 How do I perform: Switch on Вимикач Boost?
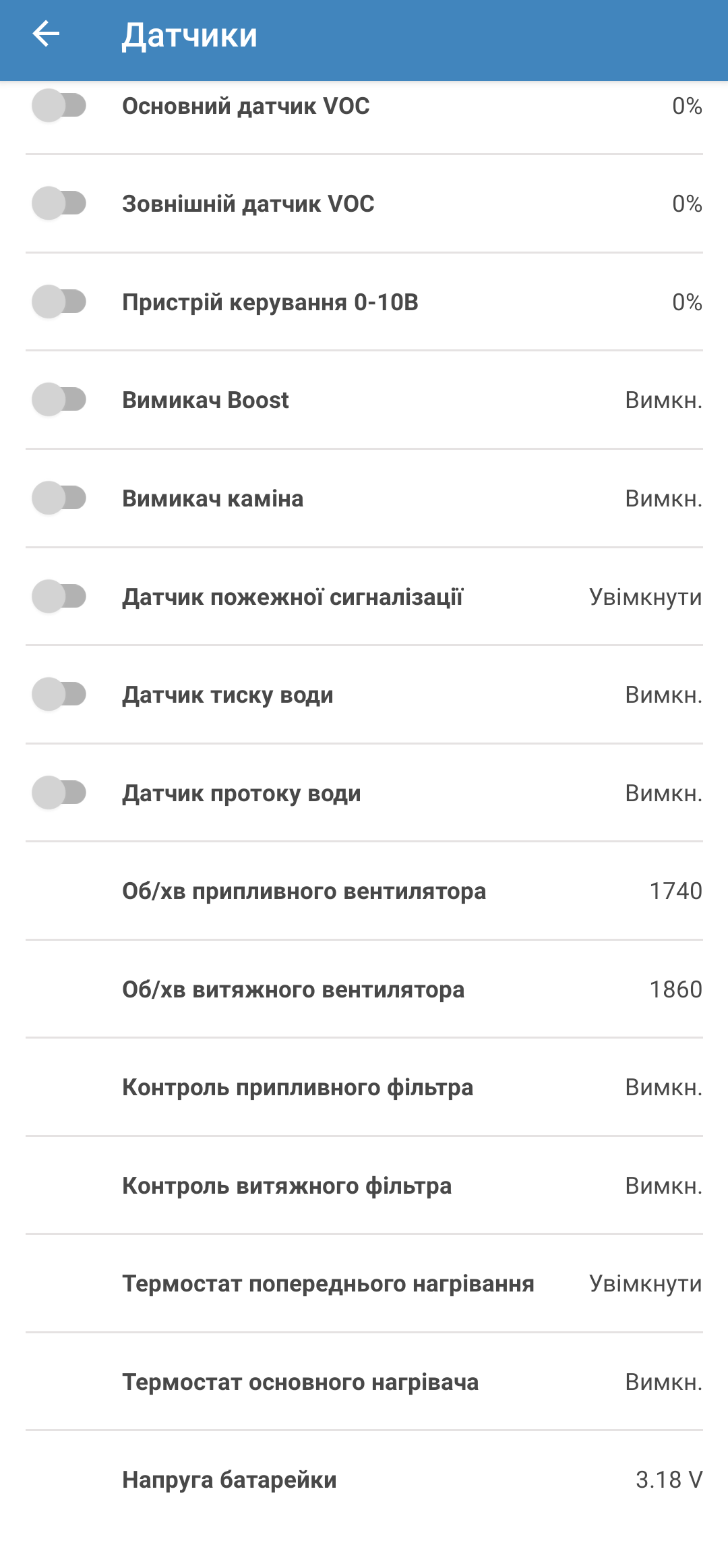[x=59, y=399]
